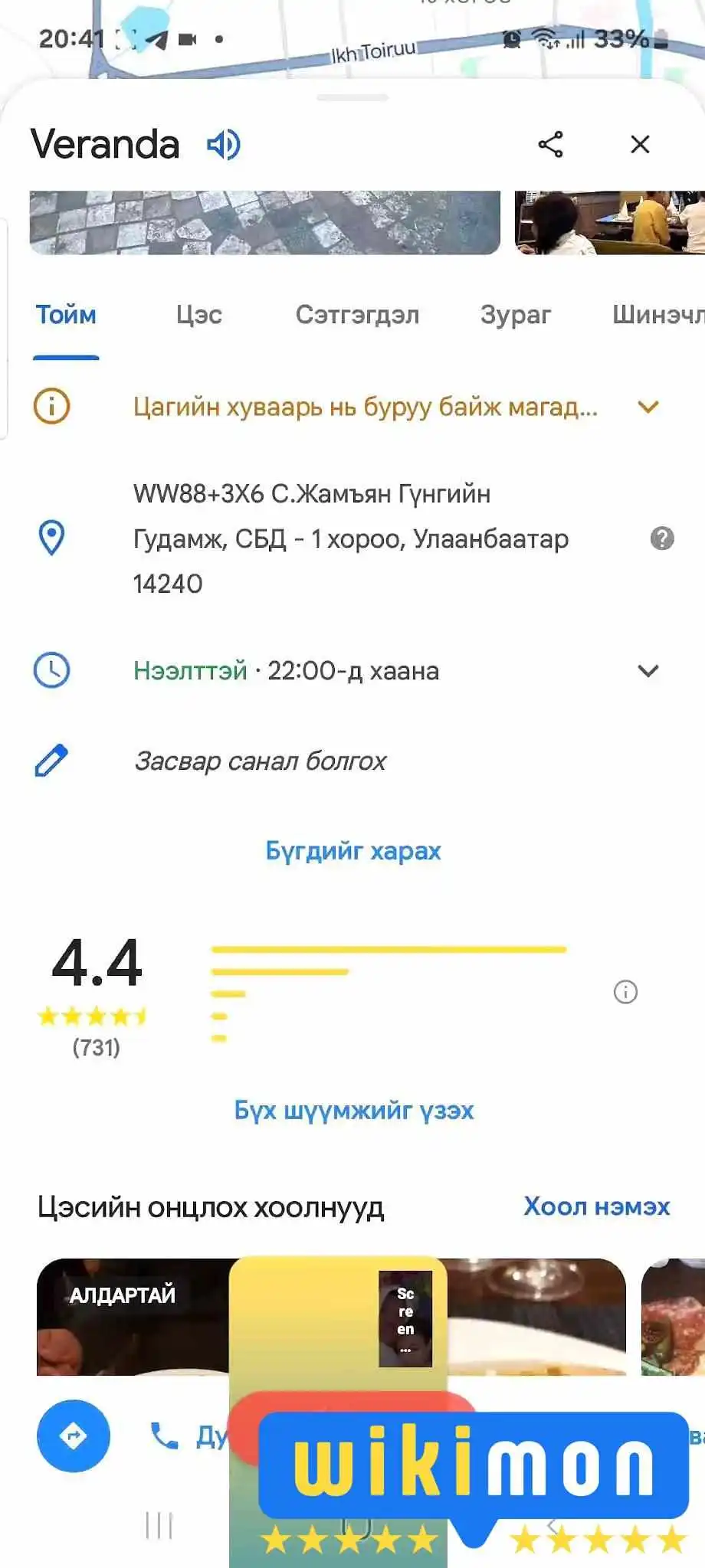Tap the blue directions button
The height and width of the screenshot is (1568, 705).
pyautogui.click(x=74, y=1435)
